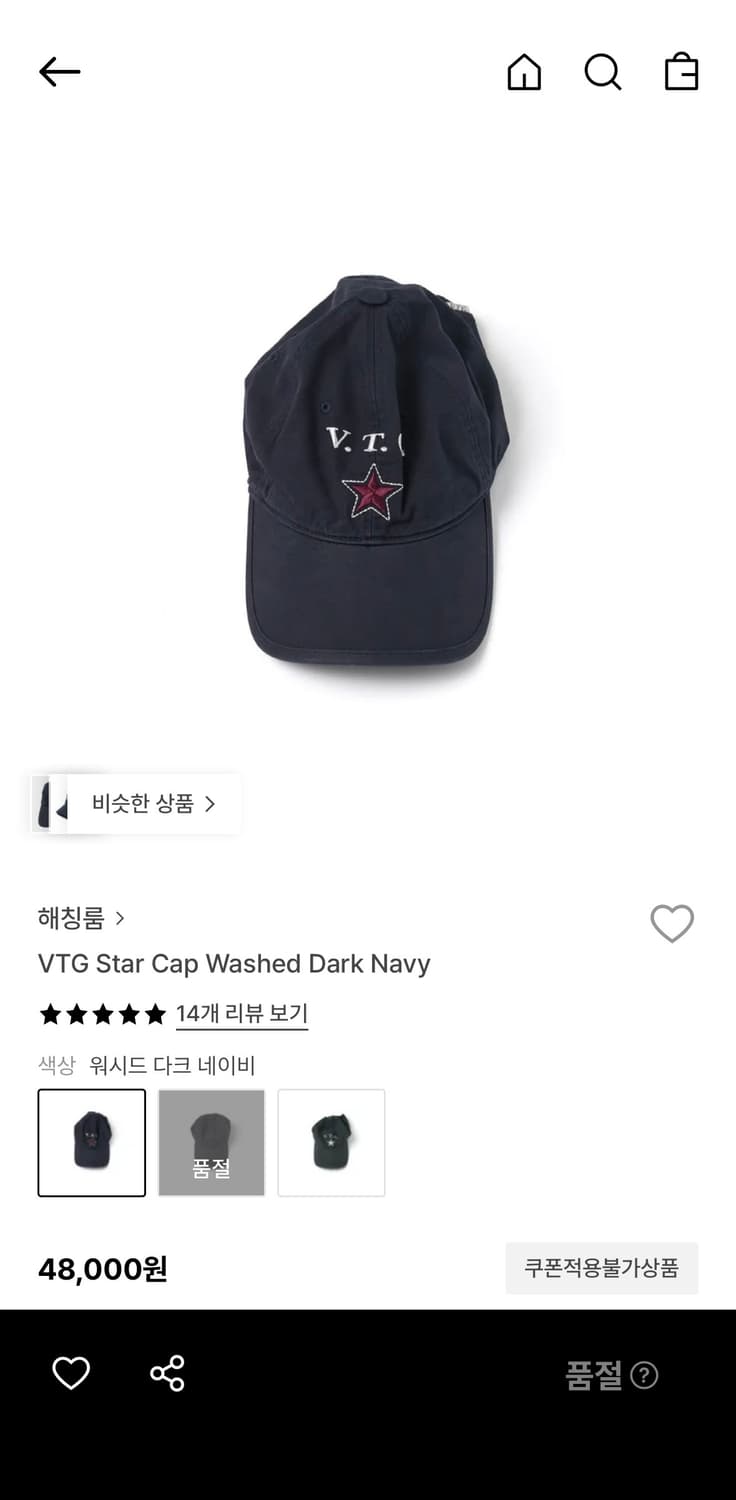Open the home screen icon
Viewport: 736px width, 1500px height.
(524, 72)
